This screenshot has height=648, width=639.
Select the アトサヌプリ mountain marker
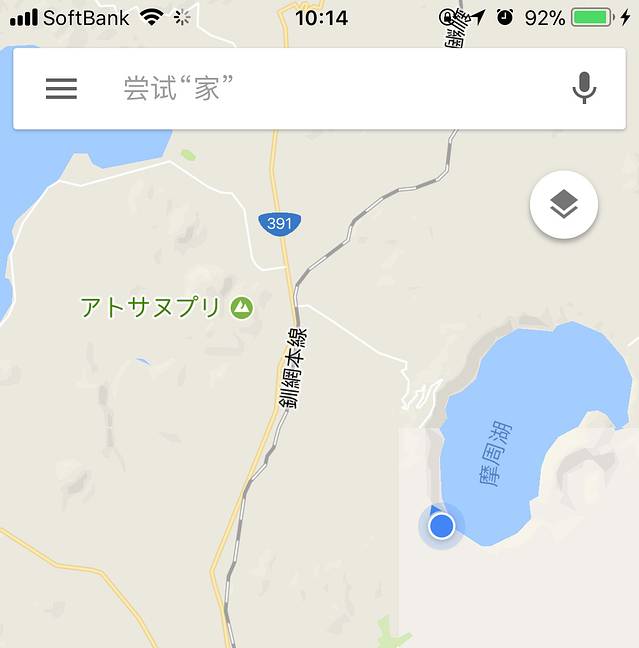pos(241,307)
